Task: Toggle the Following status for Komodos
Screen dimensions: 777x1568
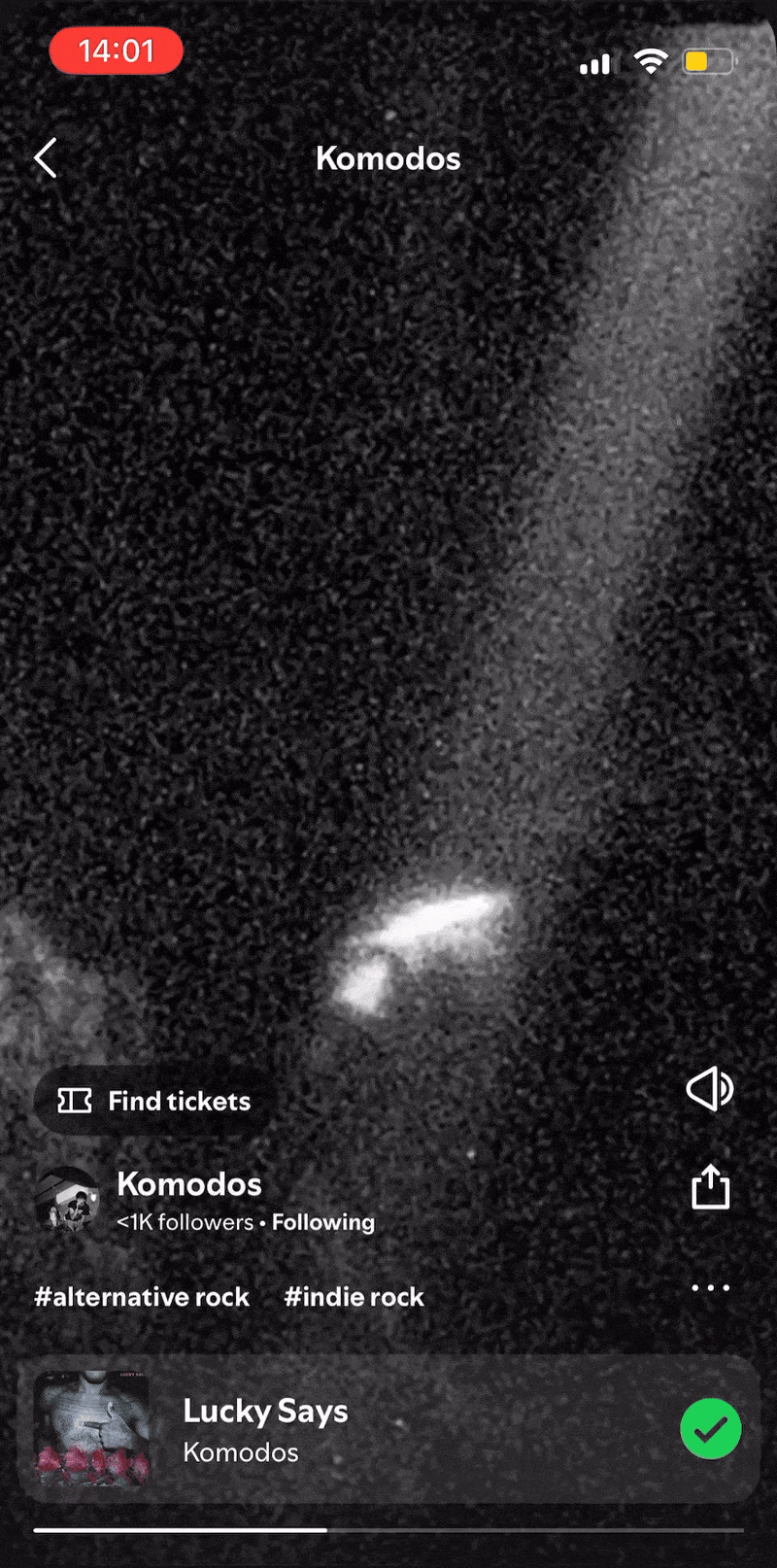Action: 323,1222
